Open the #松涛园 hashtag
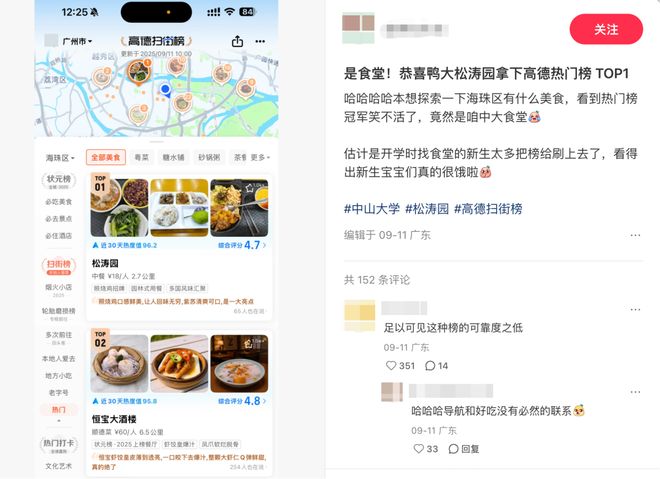This screenshot has height=479, width=660. click(x=426, y=209)
